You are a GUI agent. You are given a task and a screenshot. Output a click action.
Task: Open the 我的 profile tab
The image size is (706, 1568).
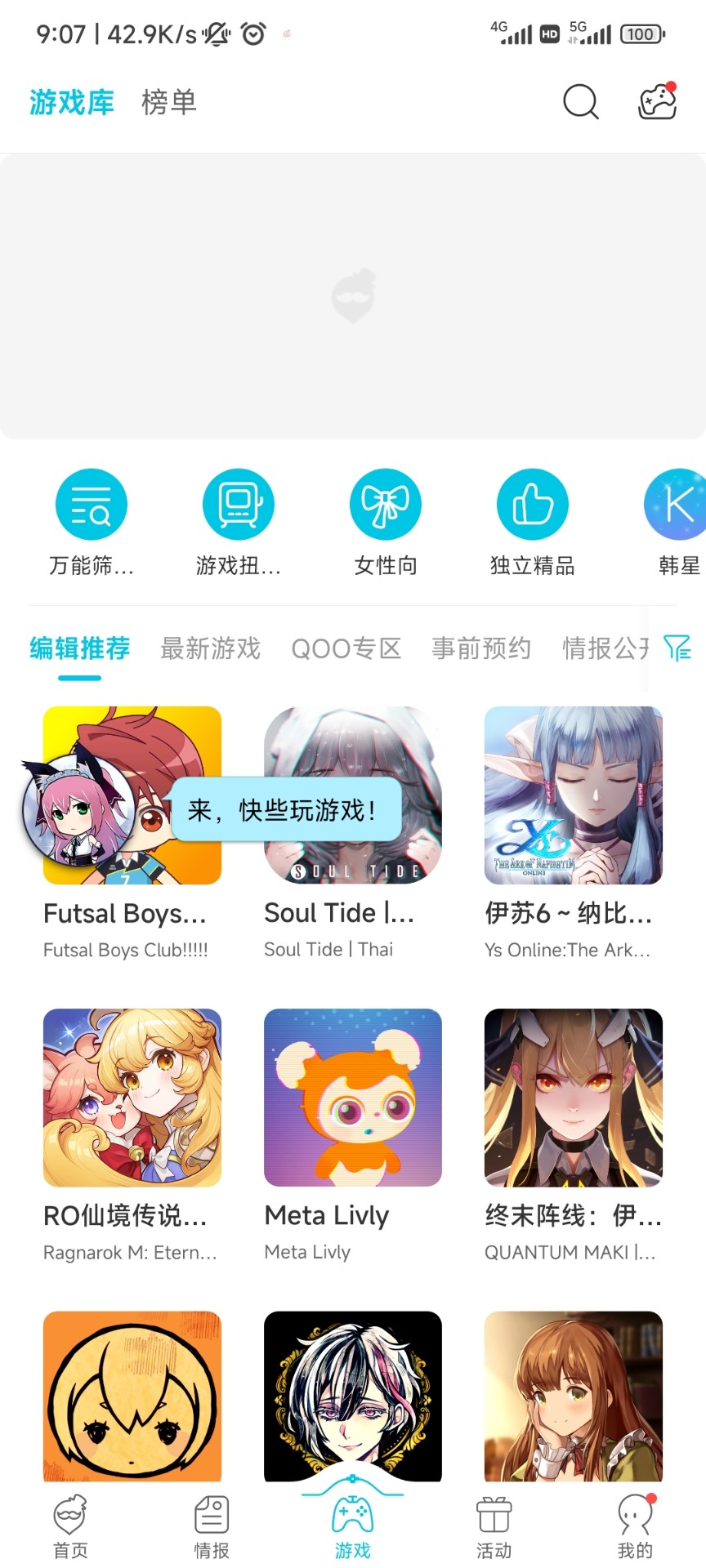636,1526
